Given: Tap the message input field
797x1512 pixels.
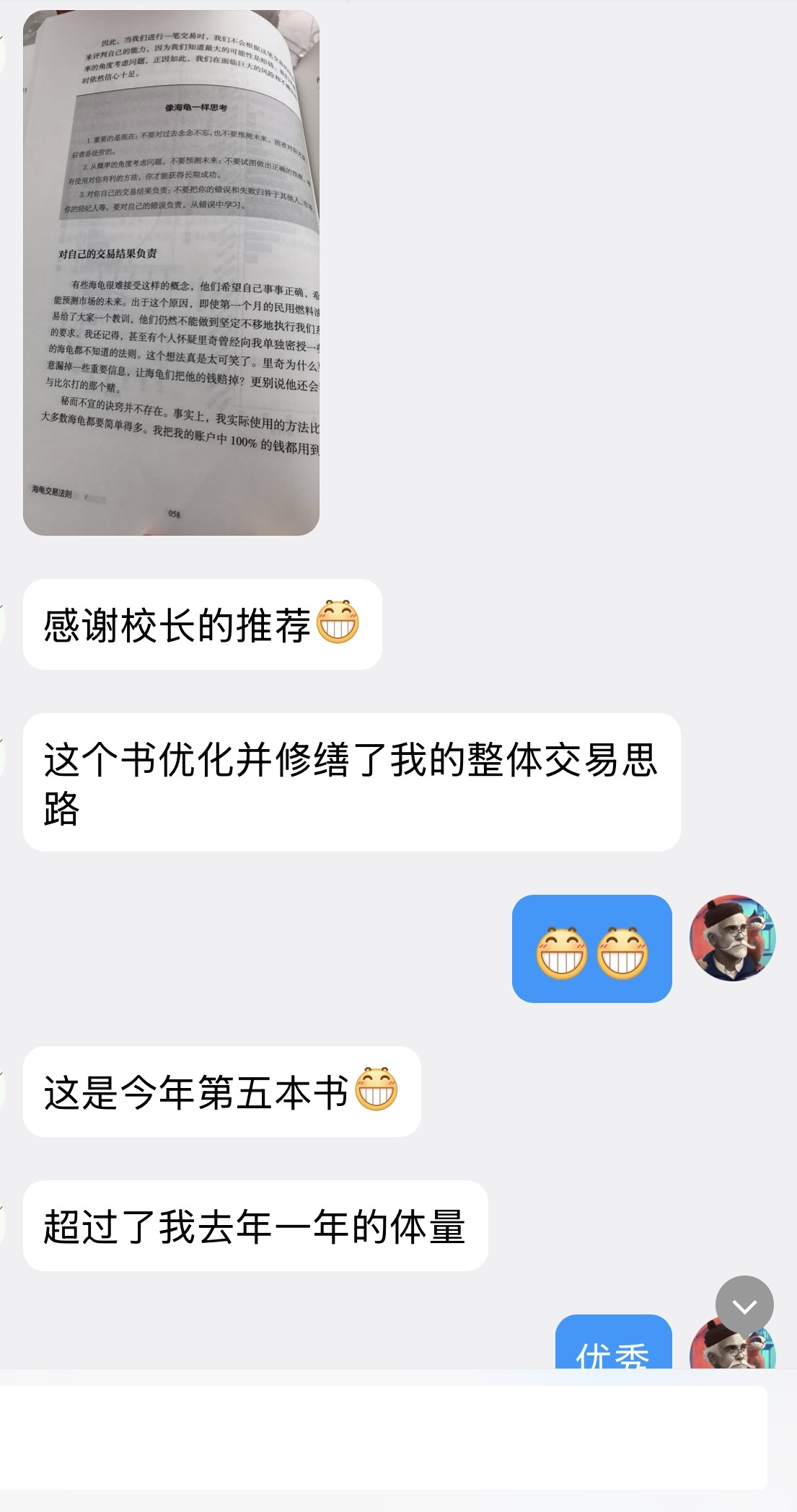Looking at the screenshot, I should click(382, 1437).
